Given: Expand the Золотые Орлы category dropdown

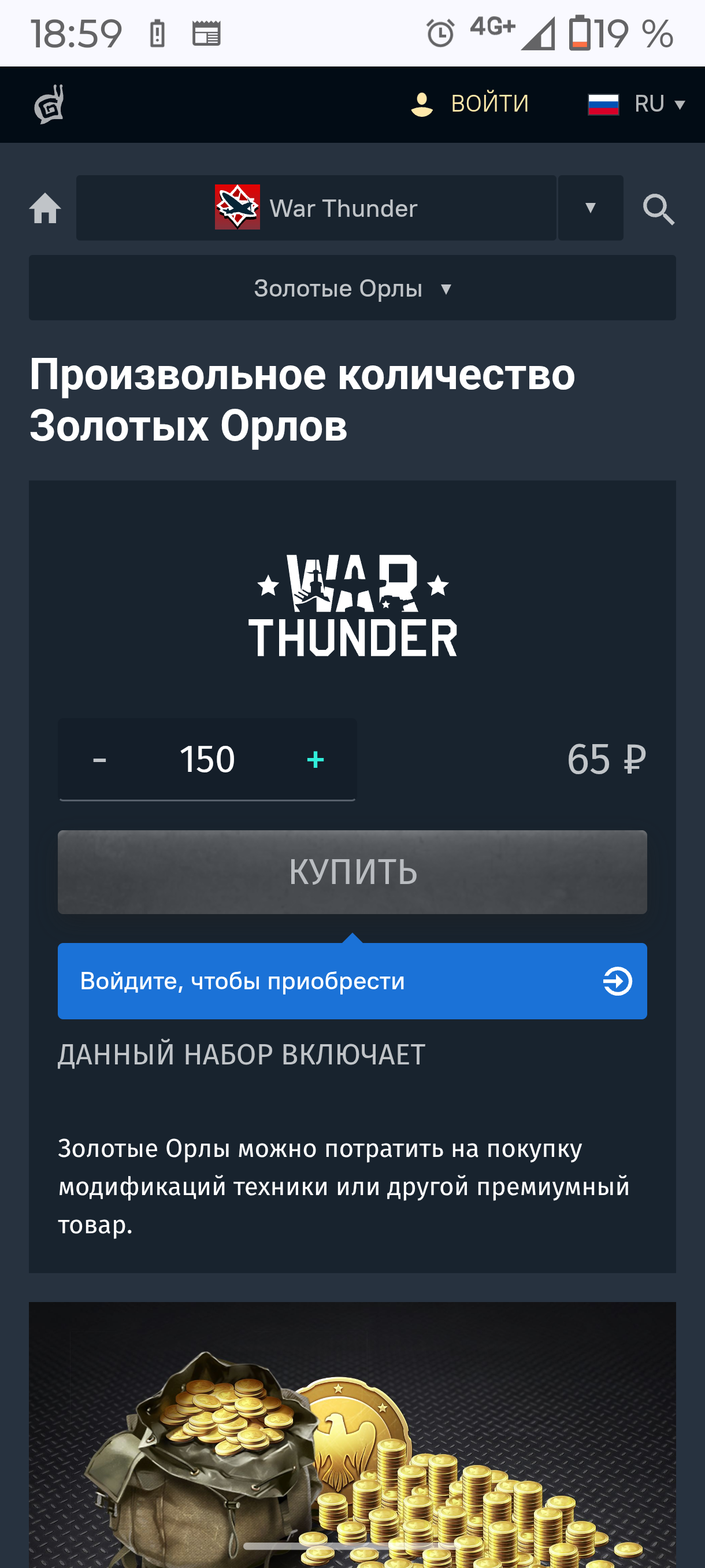Looking at the screenshot, I should click(352, 288).
